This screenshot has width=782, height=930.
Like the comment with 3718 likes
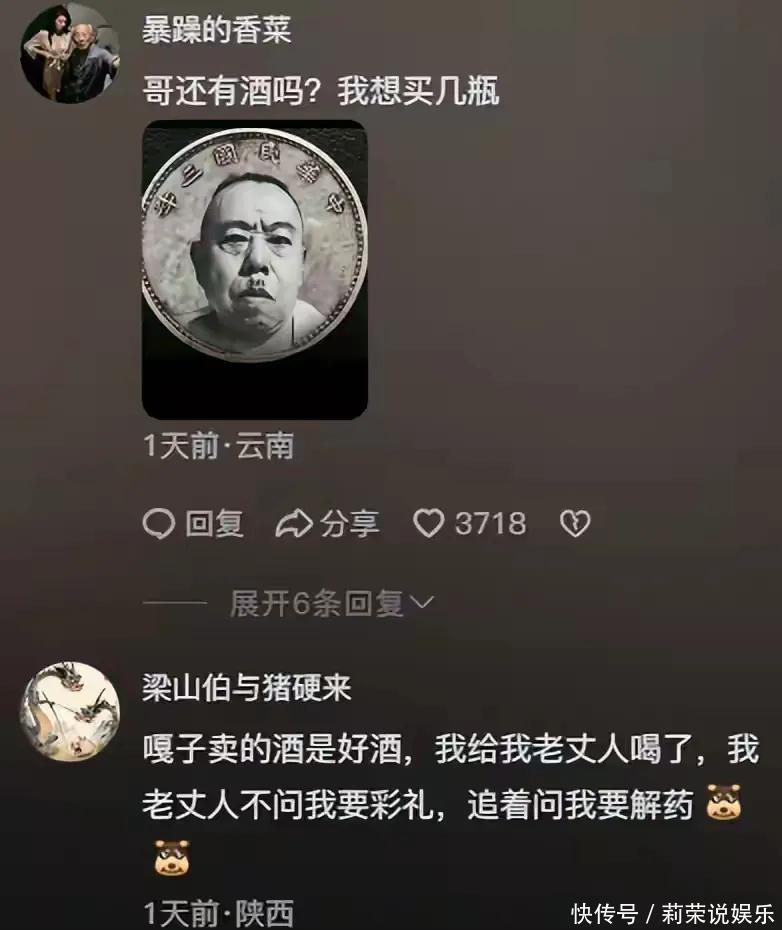click(x=429, y=523)
